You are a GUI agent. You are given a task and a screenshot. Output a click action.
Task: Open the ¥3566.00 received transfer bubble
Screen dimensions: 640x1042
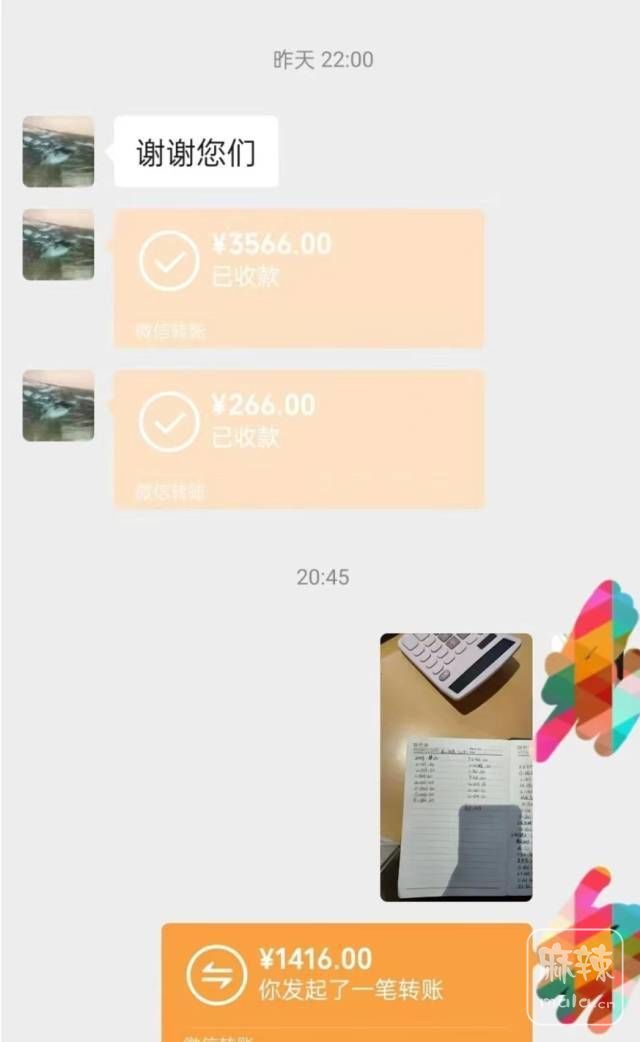point(298,277)
